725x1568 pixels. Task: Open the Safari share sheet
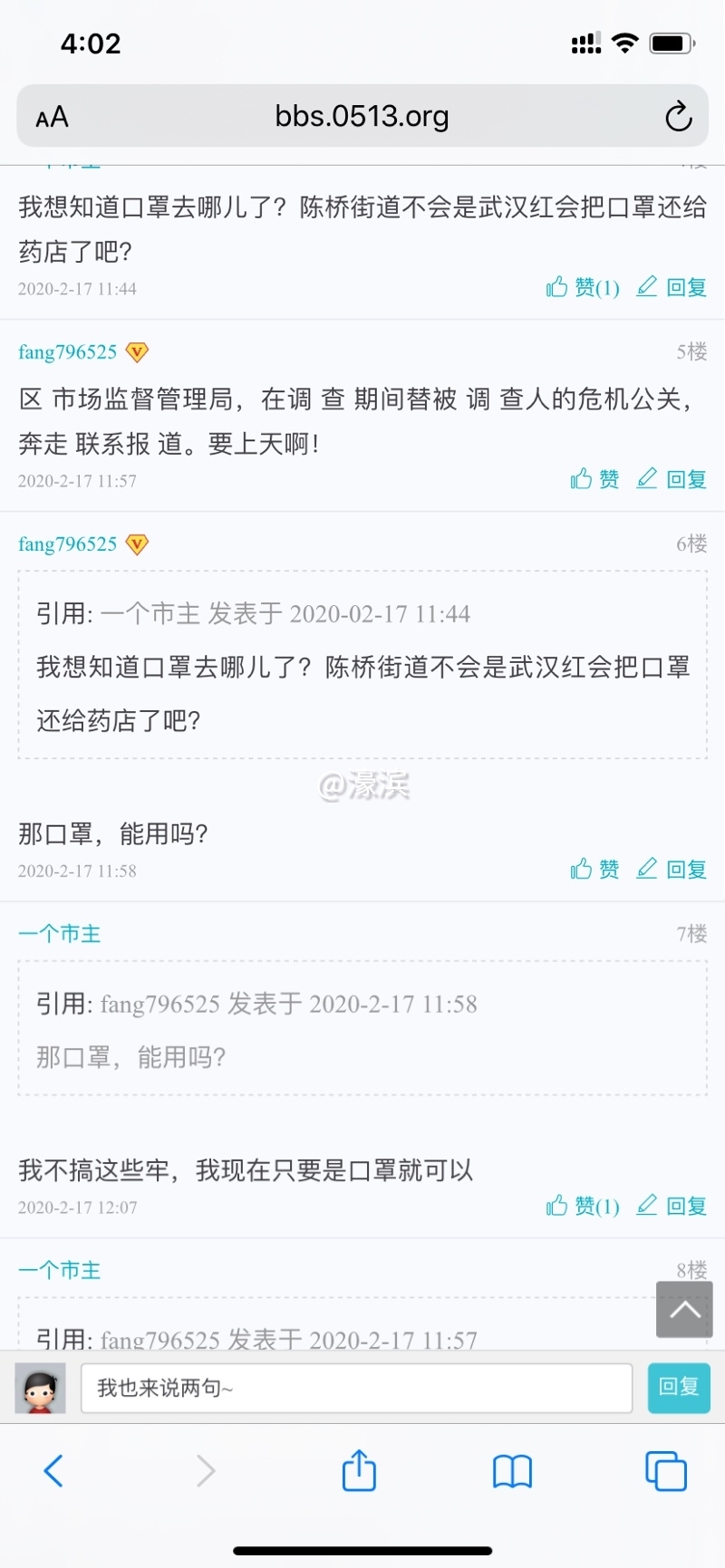[359, 1470]
